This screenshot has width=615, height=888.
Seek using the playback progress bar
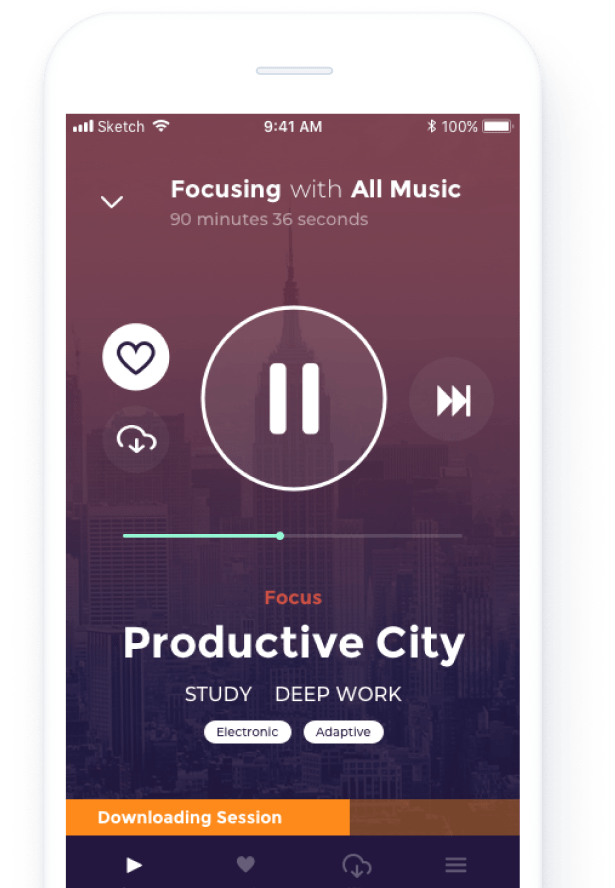[292, 536]
